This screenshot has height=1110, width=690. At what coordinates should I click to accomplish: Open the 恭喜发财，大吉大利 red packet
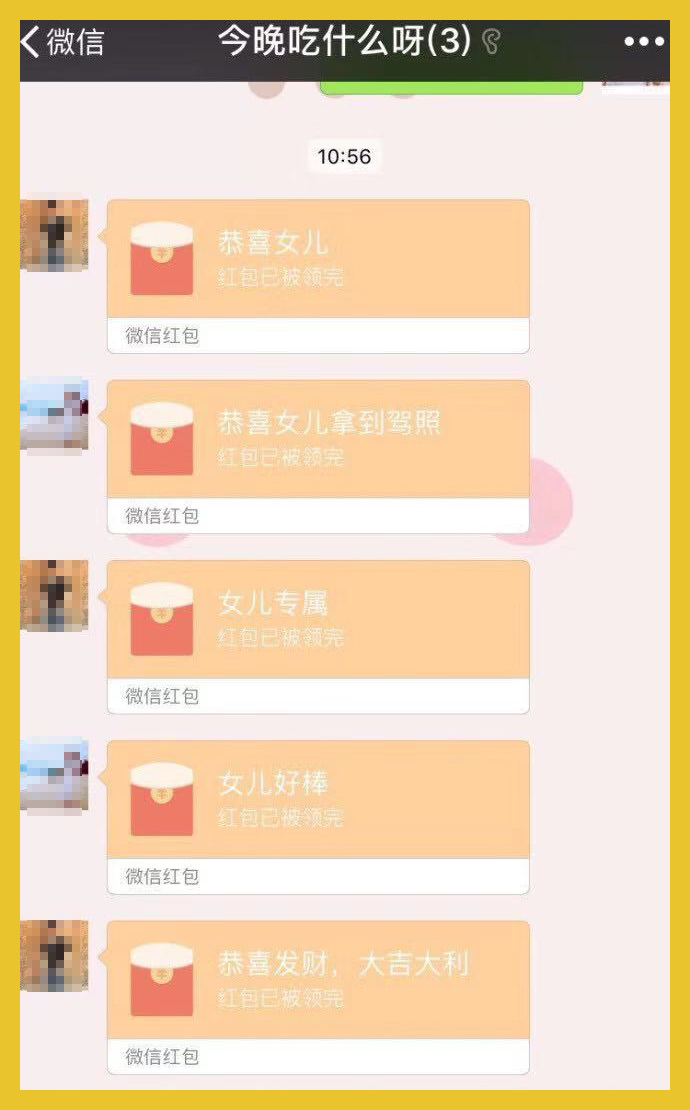[x=318, y=997]
